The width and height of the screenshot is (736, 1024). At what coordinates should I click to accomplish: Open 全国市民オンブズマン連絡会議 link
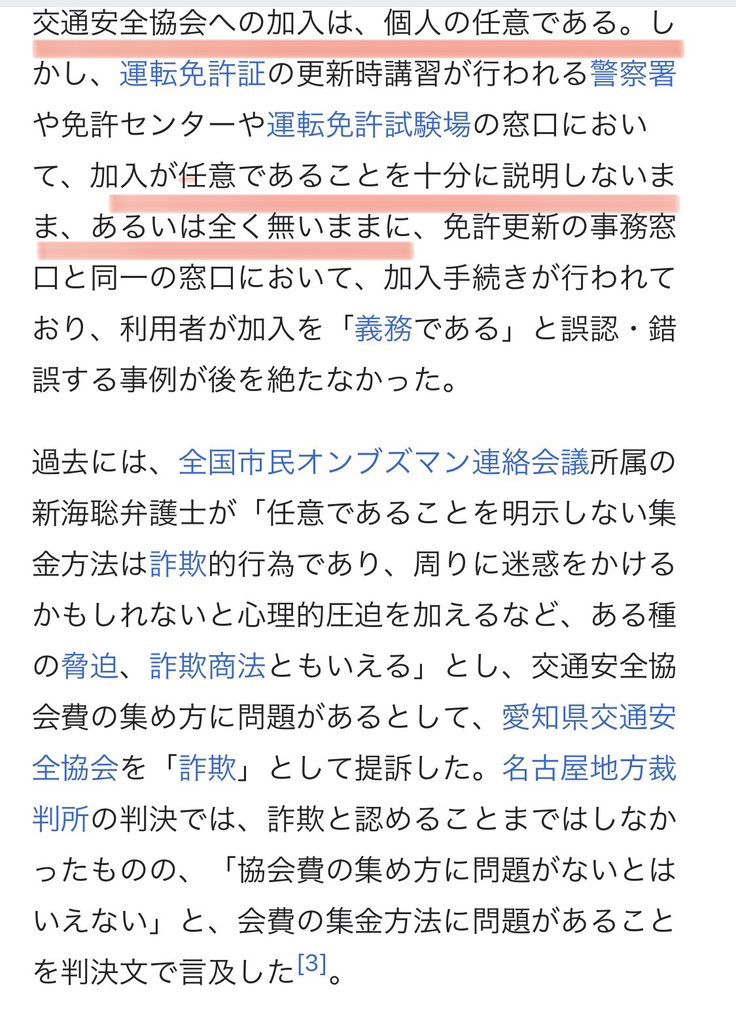383,462
